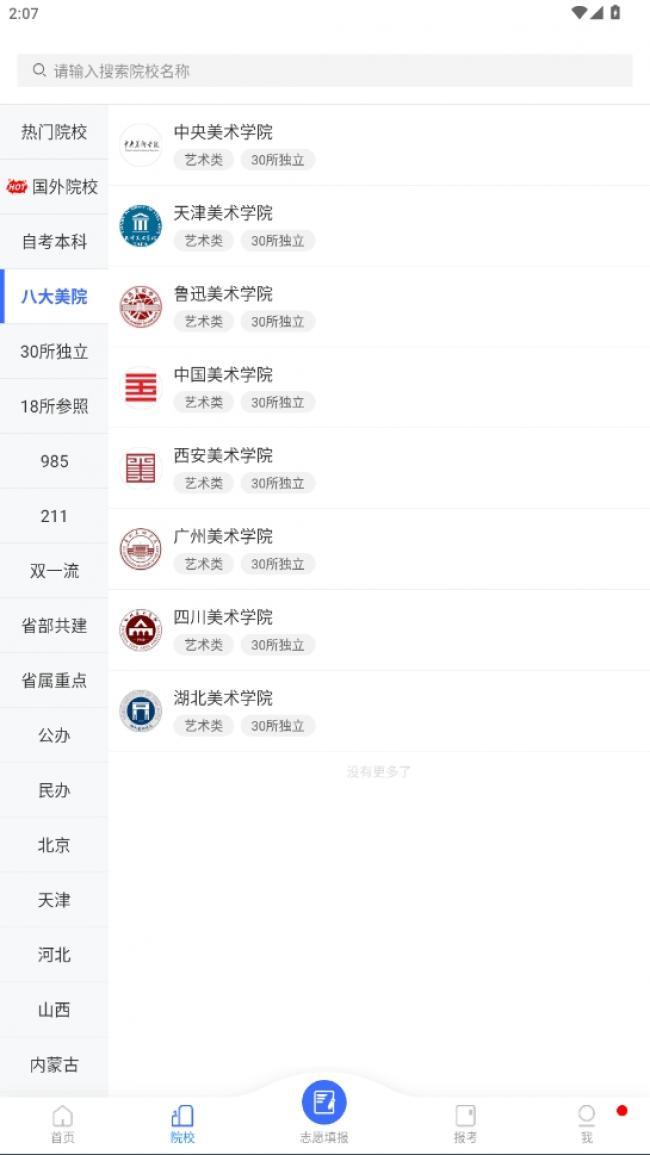Open the 志愿填报 center button

(324, 1111)
